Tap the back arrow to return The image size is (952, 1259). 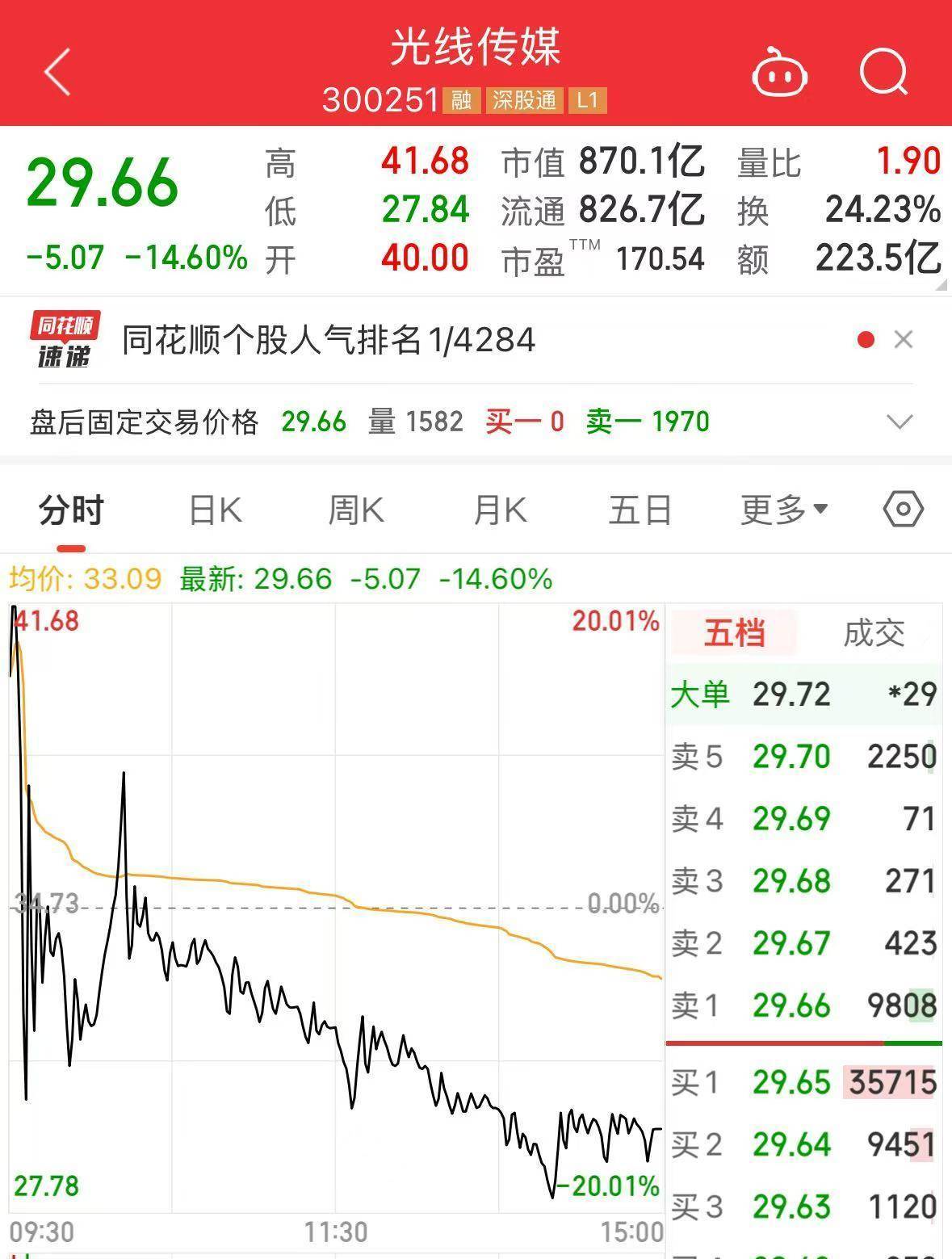click(x=55, y=72)
